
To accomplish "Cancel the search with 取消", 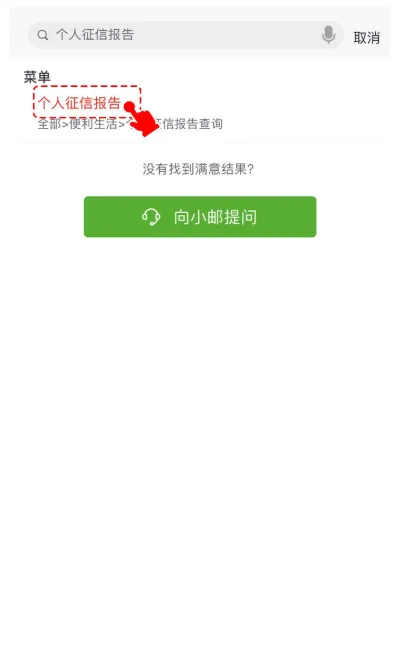I will (366, 38).
